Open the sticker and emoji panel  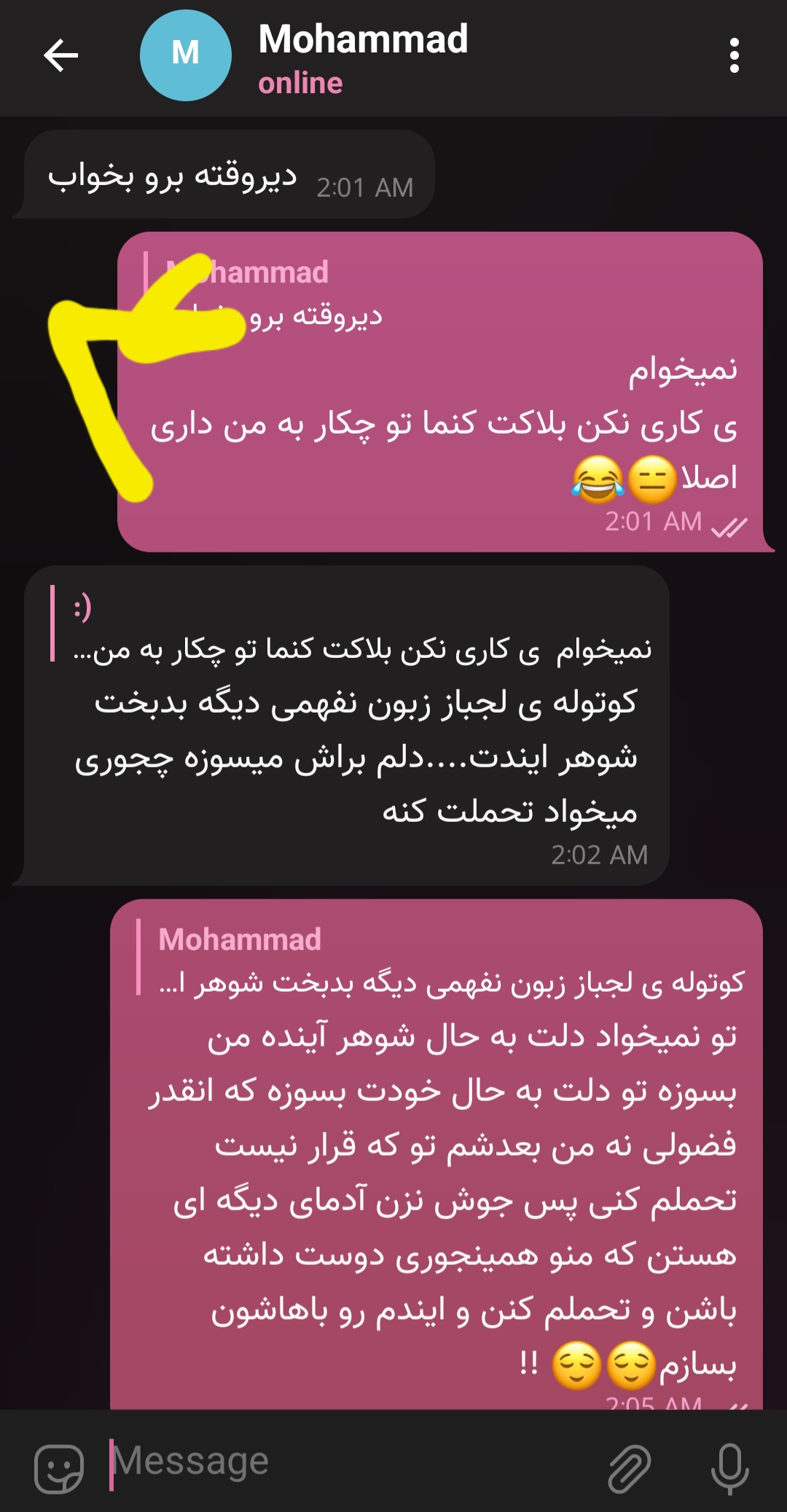coord(59,1468)
